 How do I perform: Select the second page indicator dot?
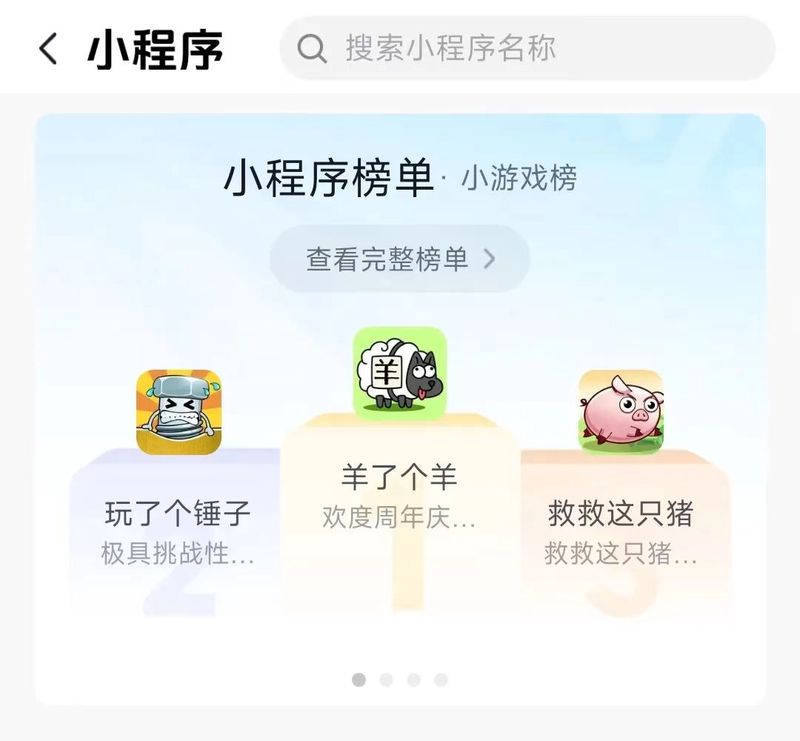click(x=387, y=680)
